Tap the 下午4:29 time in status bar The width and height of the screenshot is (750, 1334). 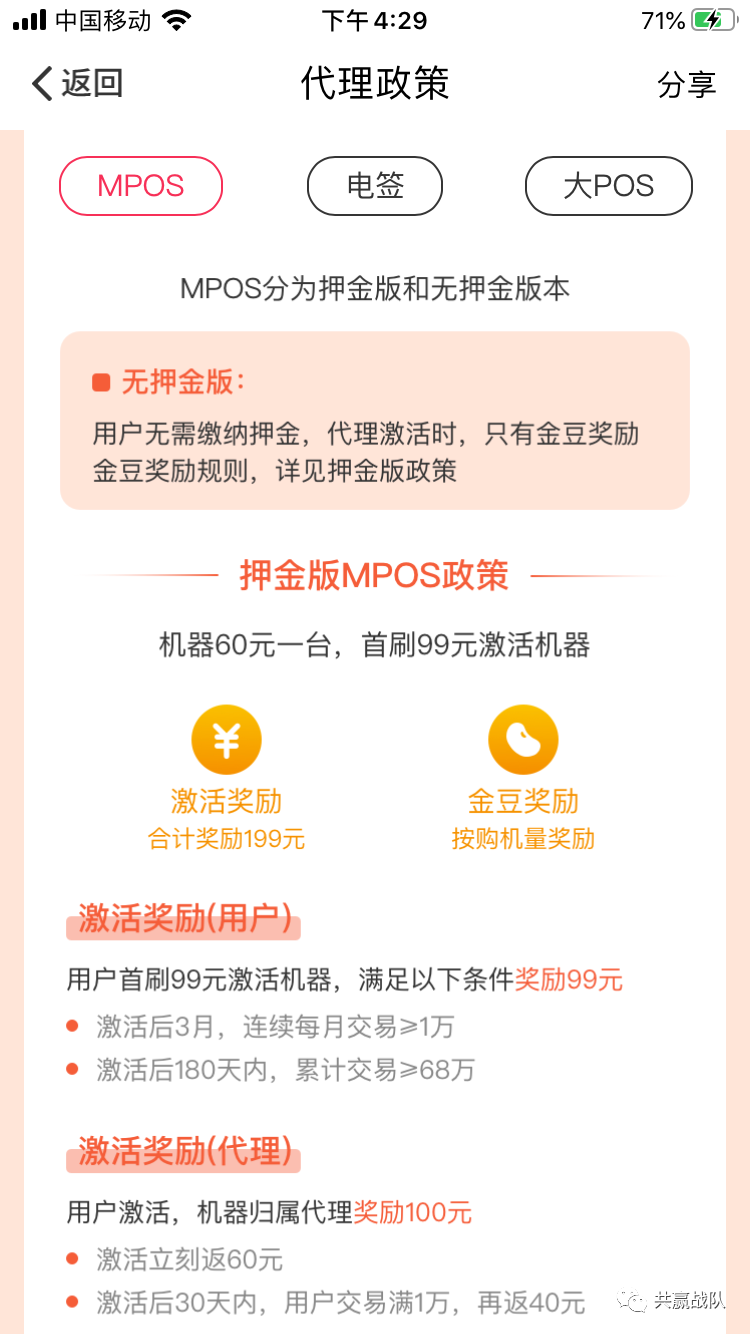coord(374,20)
